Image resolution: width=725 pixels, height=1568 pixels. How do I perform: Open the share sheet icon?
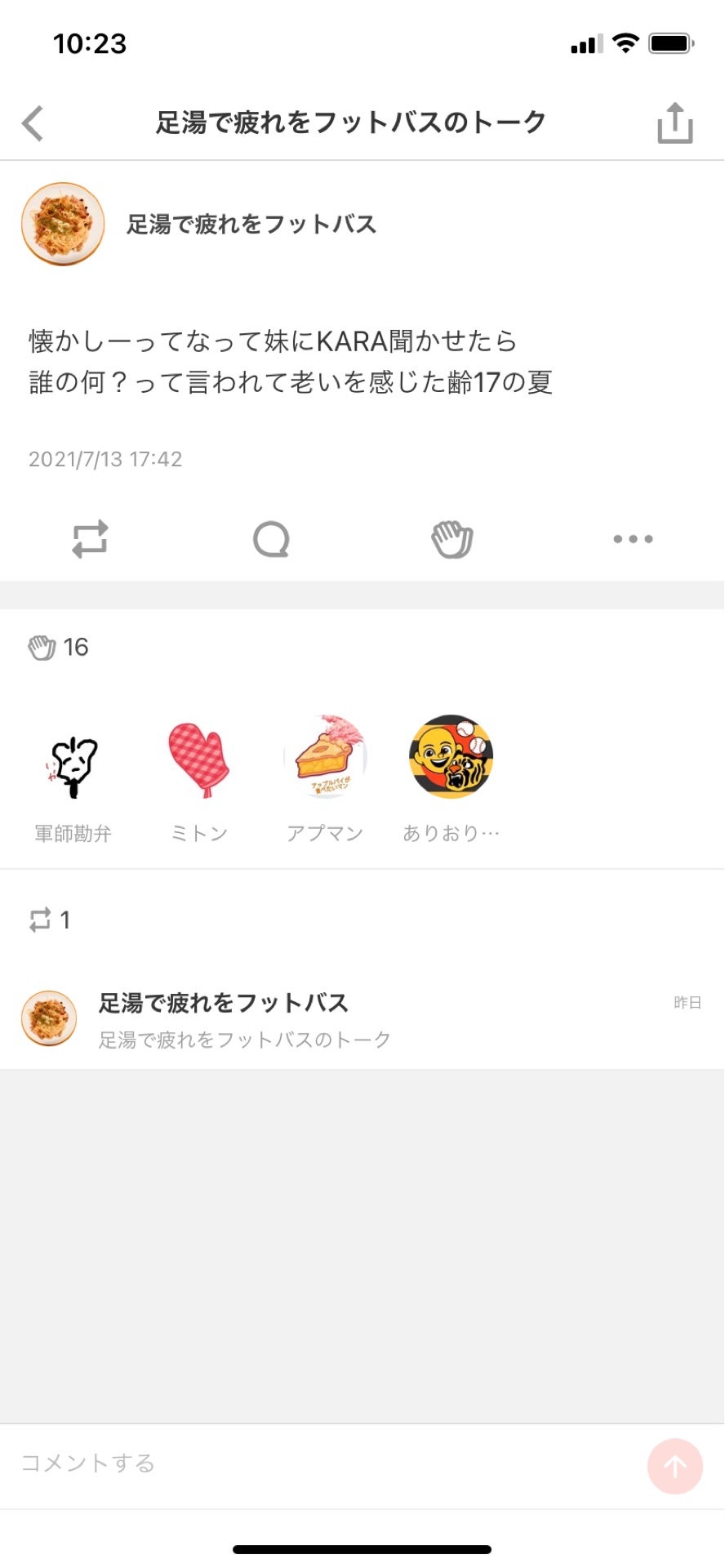pyautogui.click(x=674, y=122)
